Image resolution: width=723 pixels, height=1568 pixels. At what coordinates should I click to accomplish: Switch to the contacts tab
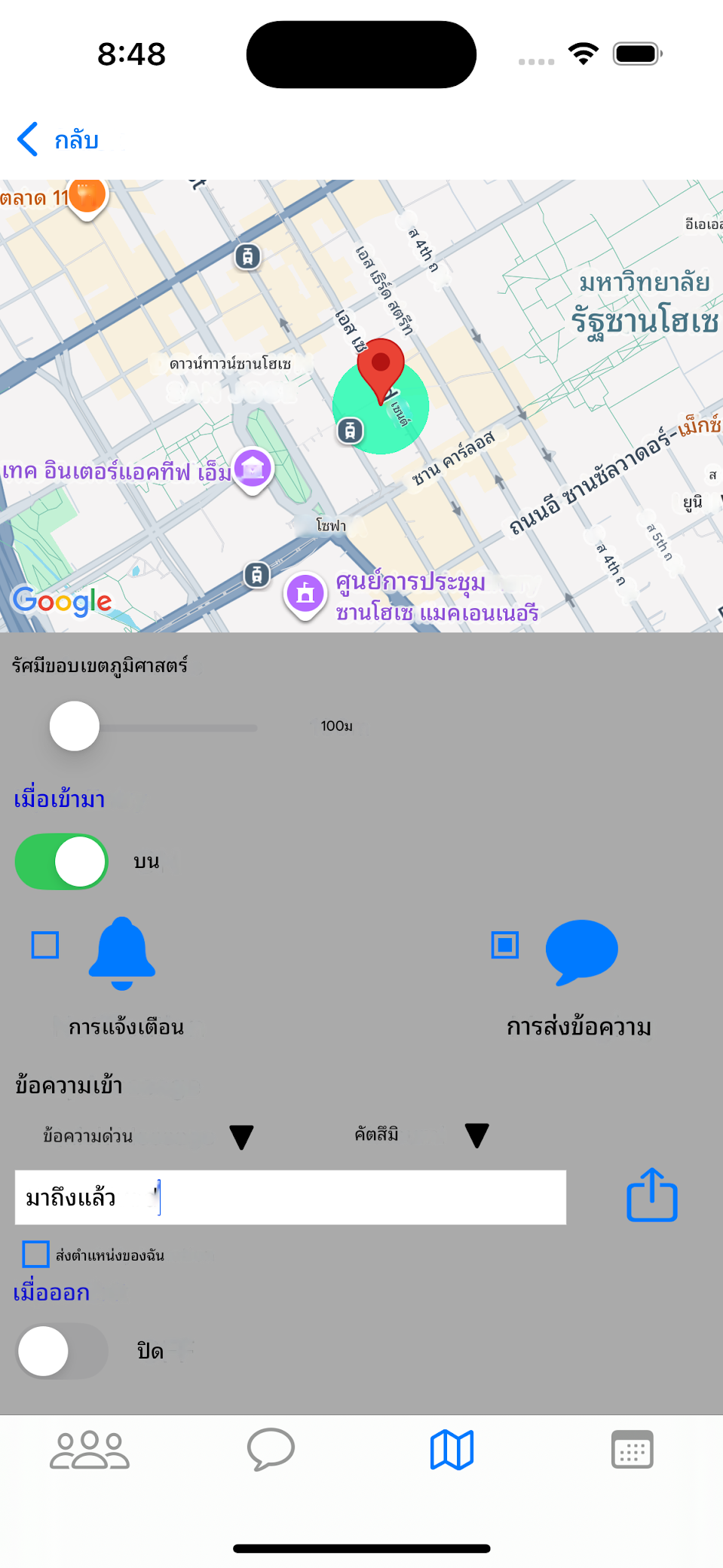point(89,1447)
